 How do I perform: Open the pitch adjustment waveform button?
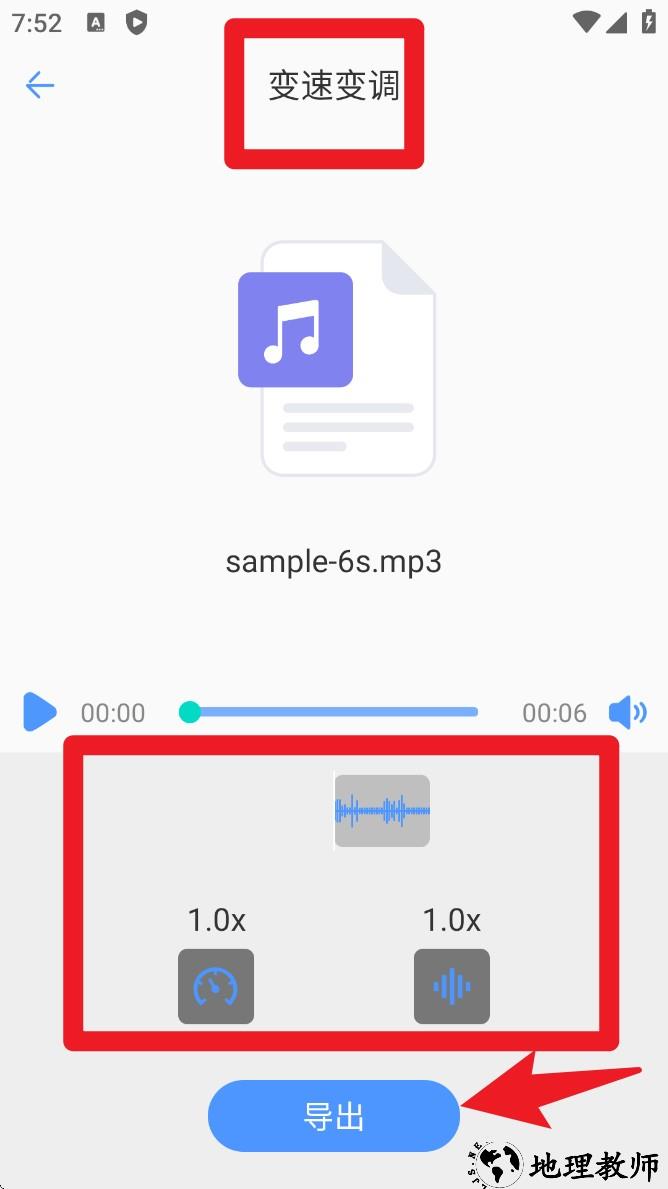pos(452,987)
